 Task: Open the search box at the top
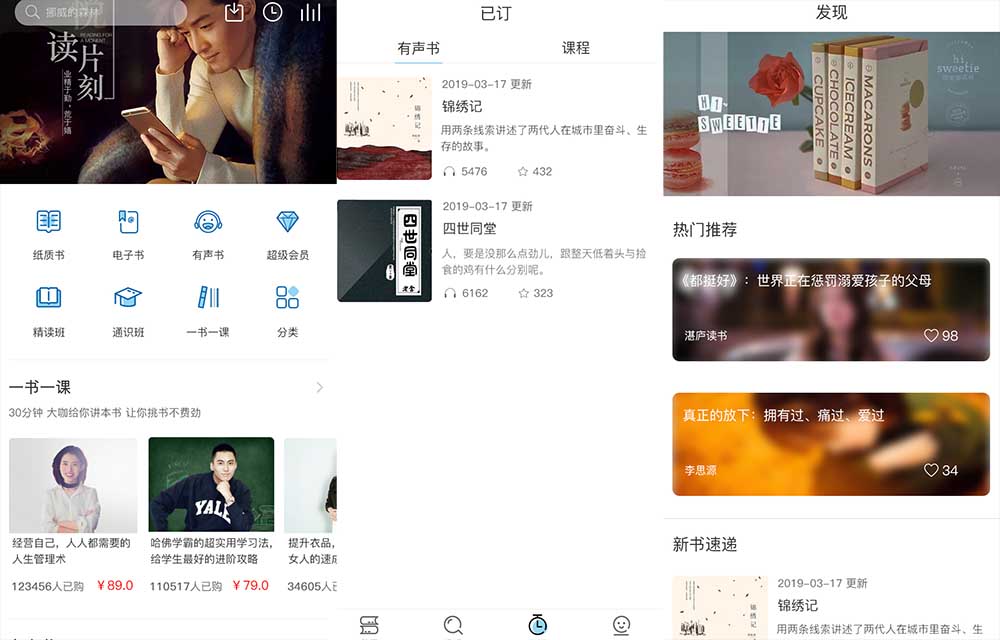(x=100, y=12)
